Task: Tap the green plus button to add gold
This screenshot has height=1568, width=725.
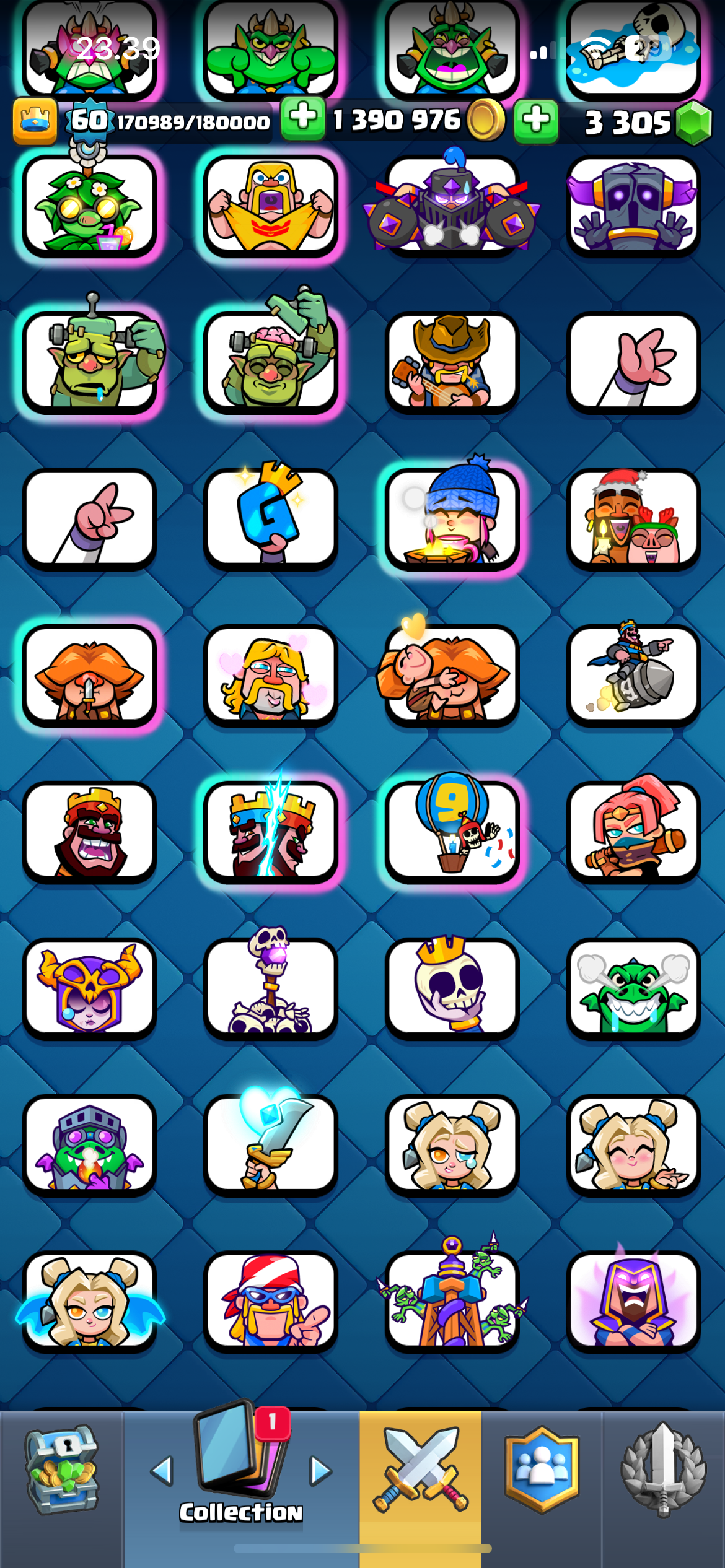Action: (x=303, y=118)
